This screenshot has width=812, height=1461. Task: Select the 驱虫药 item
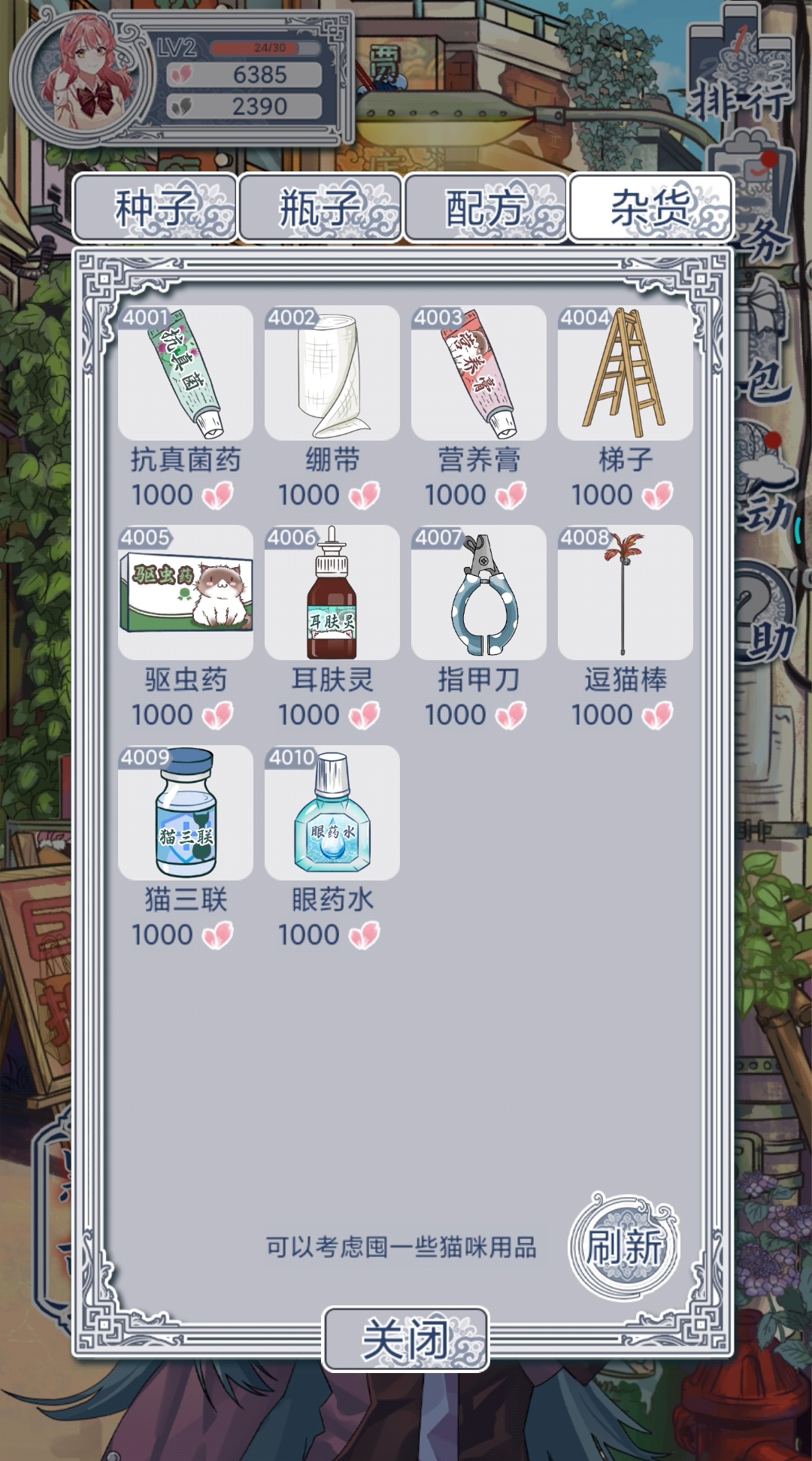tap(186, 593)
